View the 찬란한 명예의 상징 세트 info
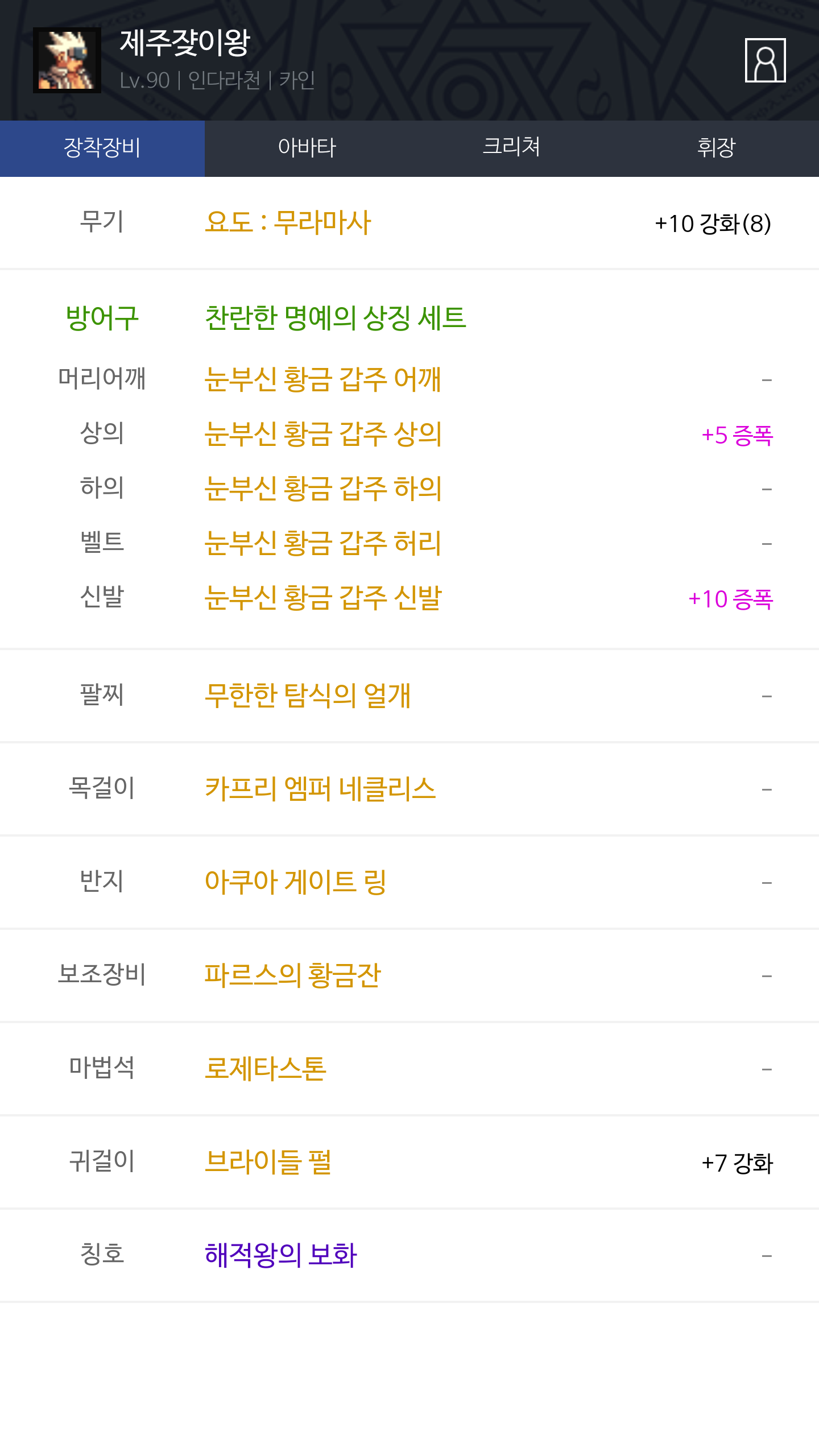Viewport: 819px width, 1456px height. (x=336, y=318)
